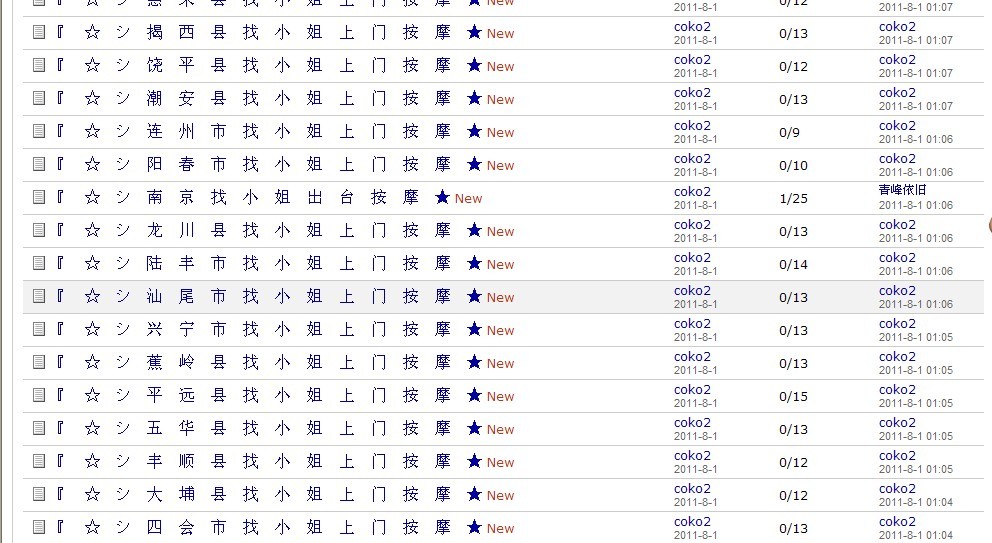Viewport: 992px width, 543px height.
Task: View last poster 青峰依旧's profile
Action: pyautogui.click(x=902, y=190)
